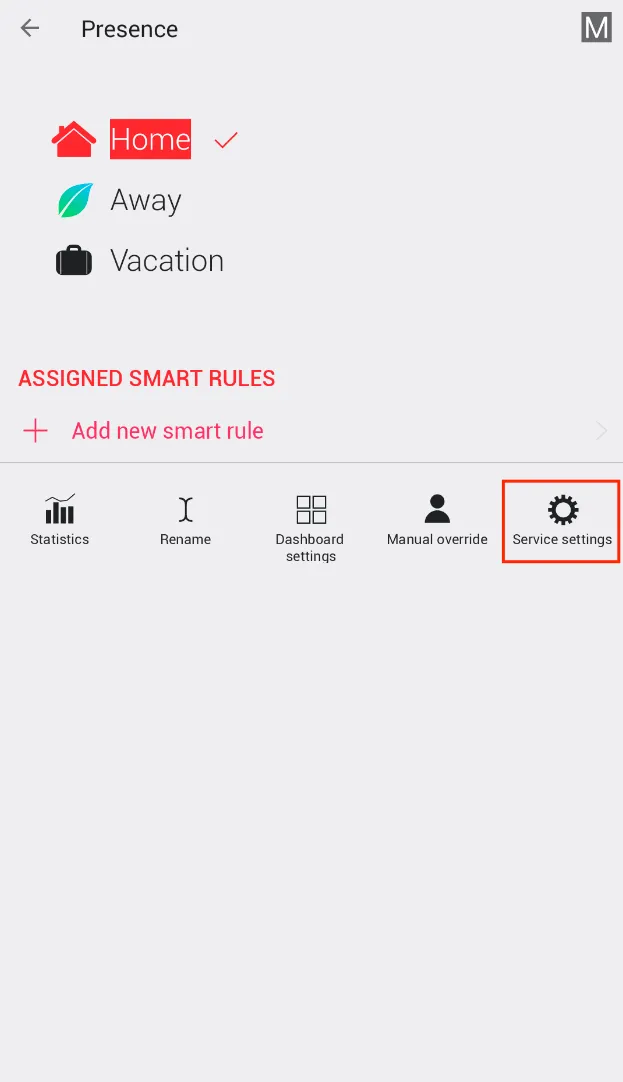Set presence to Vacation
623x1082 pixels.
(166, 261)
